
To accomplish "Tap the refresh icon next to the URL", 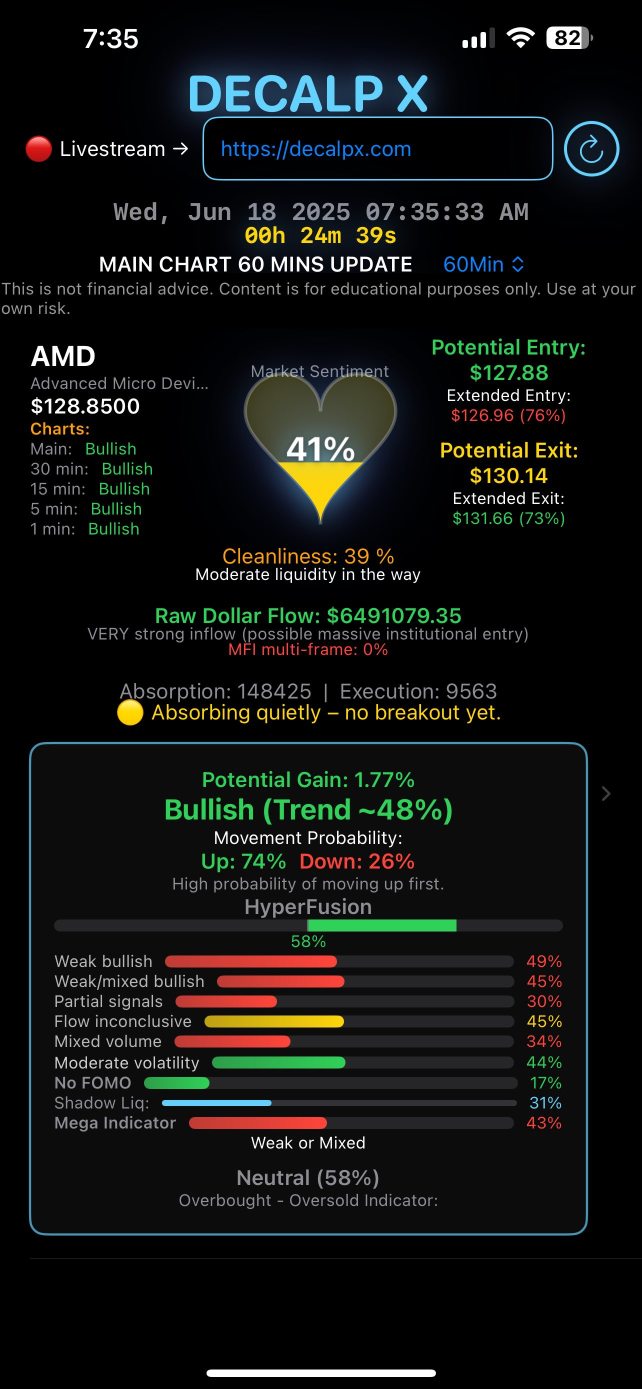I will click(x=591, y=149).
